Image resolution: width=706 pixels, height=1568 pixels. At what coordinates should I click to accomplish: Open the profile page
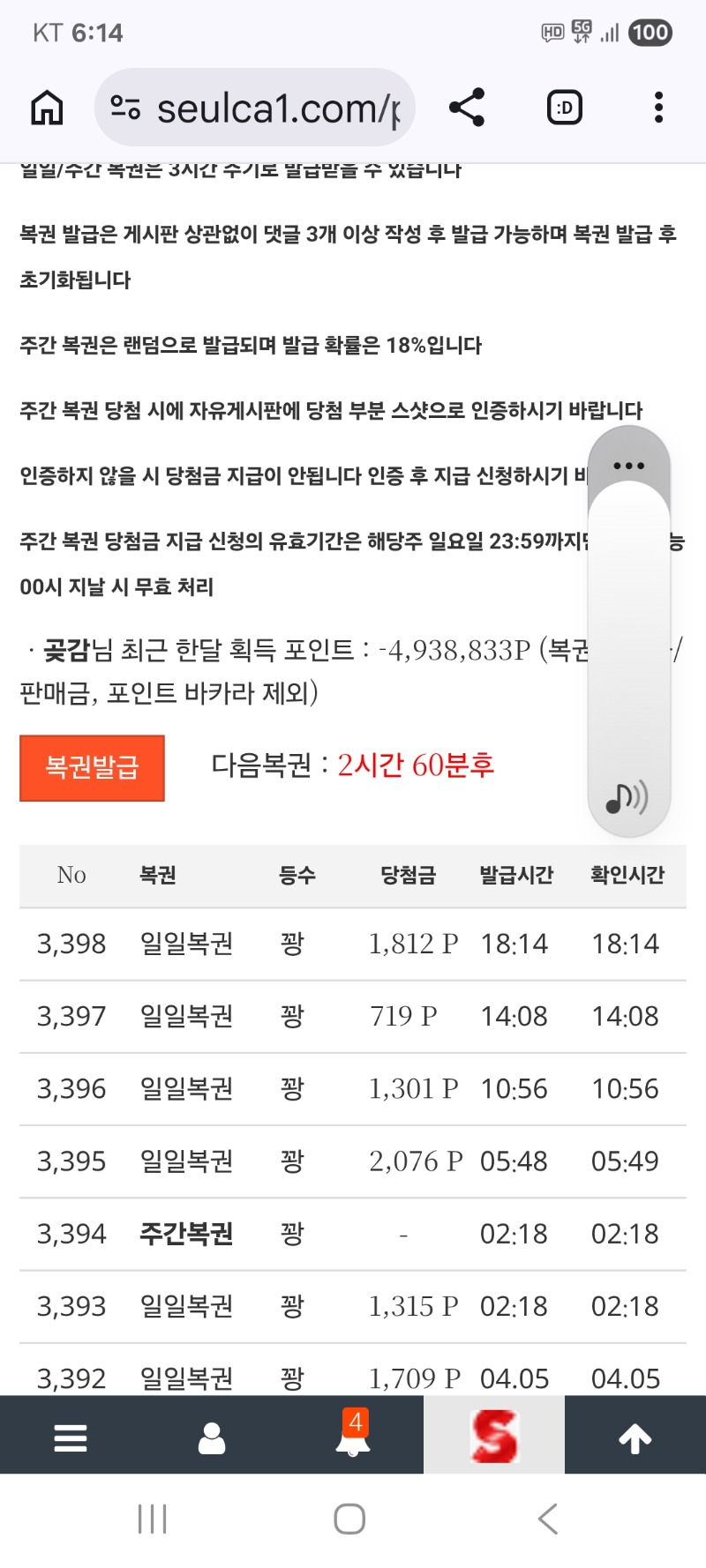212,1437
